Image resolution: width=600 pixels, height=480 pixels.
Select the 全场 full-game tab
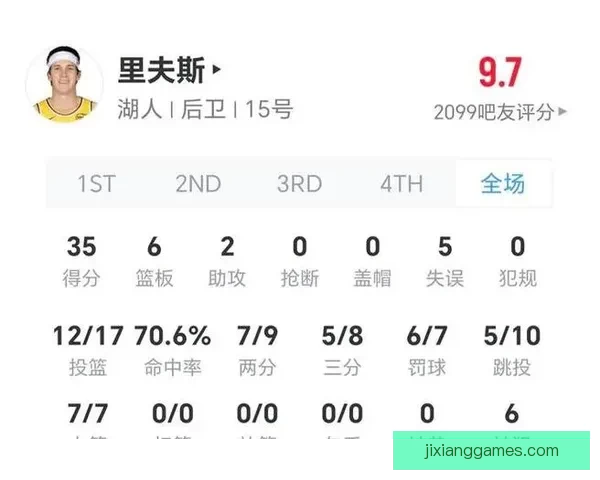click(x=502, y=184)
